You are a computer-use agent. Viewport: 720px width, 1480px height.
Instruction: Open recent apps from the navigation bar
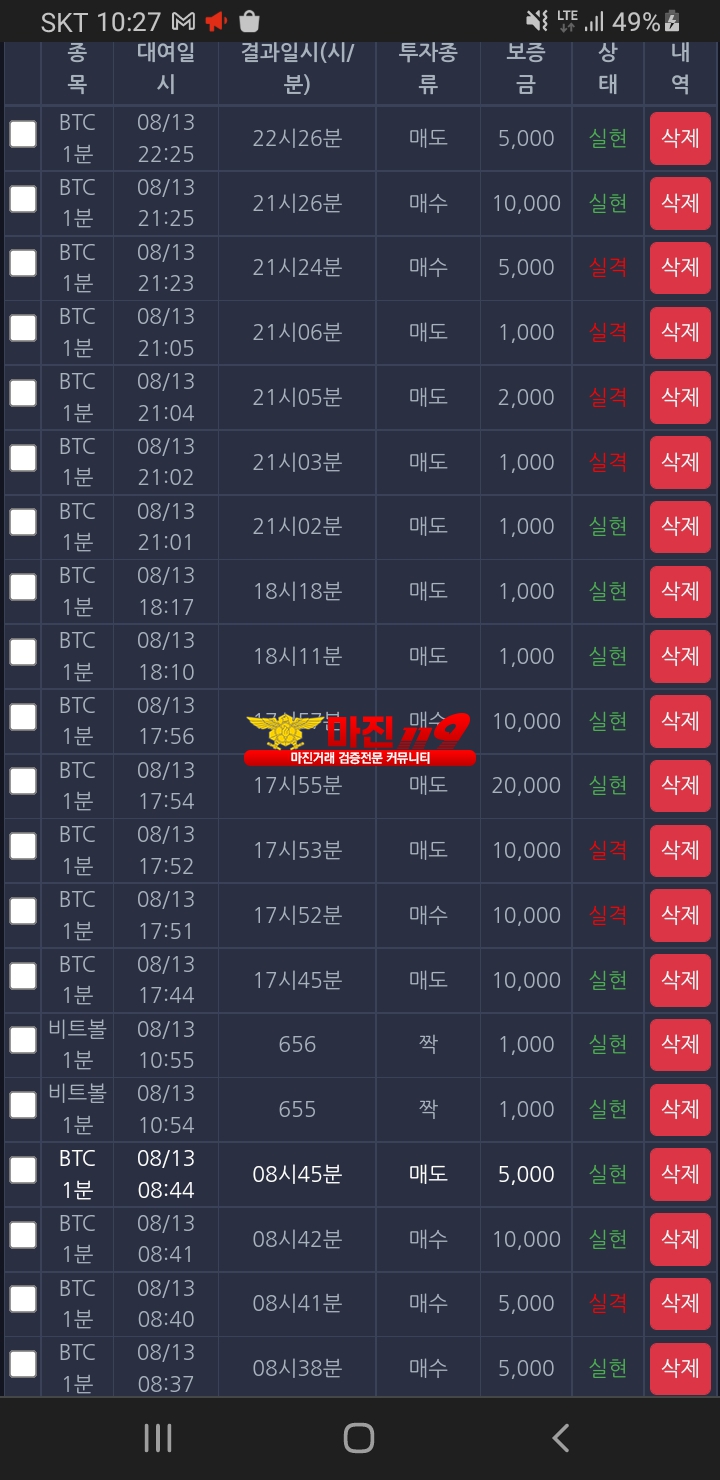tap(158, 1438)
